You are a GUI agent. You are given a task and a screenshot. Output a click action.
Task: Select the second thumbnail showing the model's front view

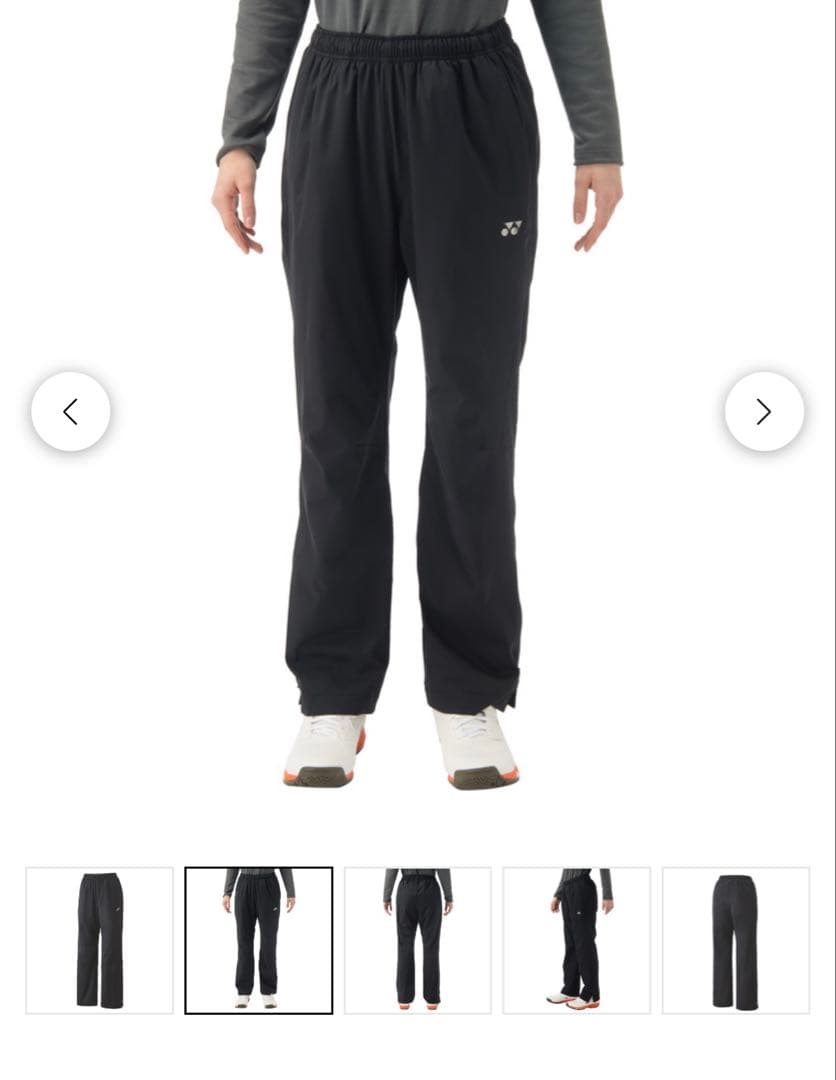(x=259, y=940)
